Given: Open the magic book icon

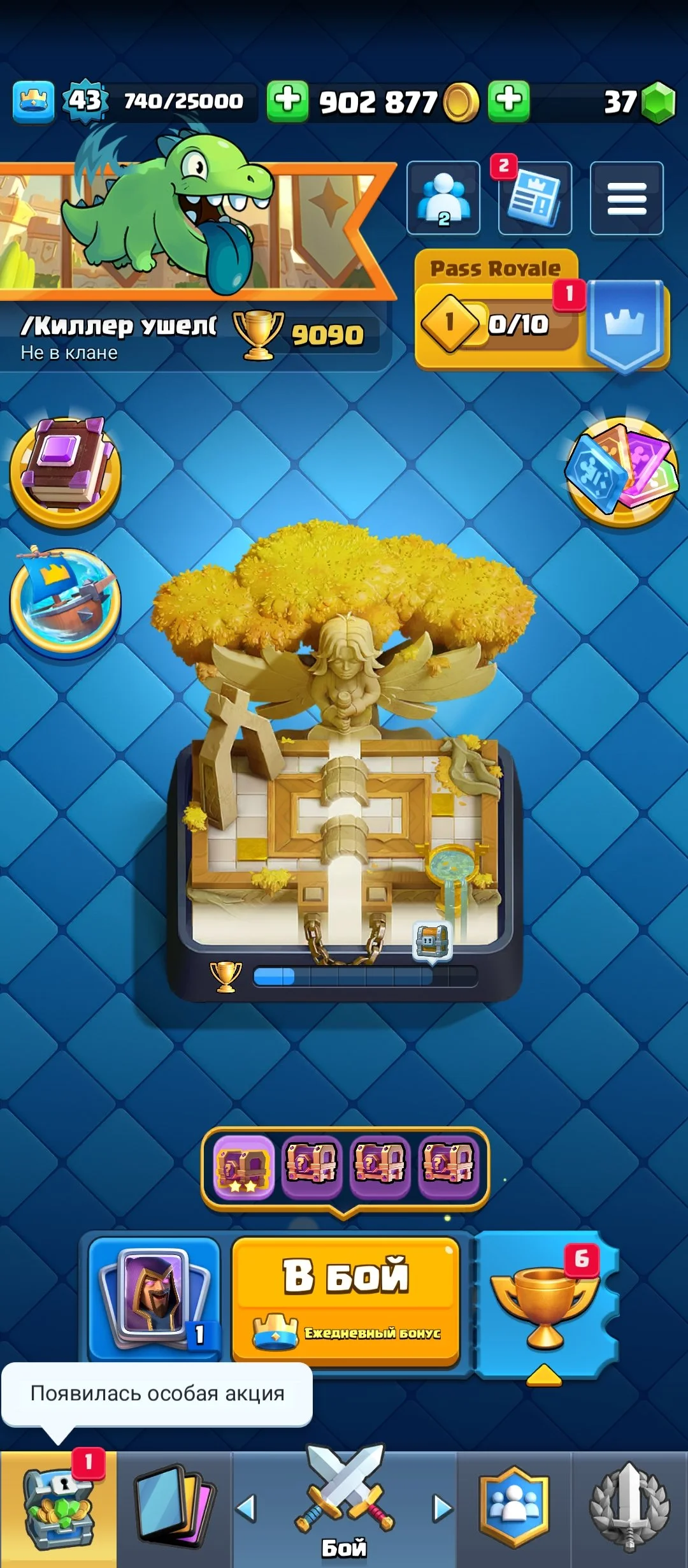Looking at the screenshot, I should (65, 470).
